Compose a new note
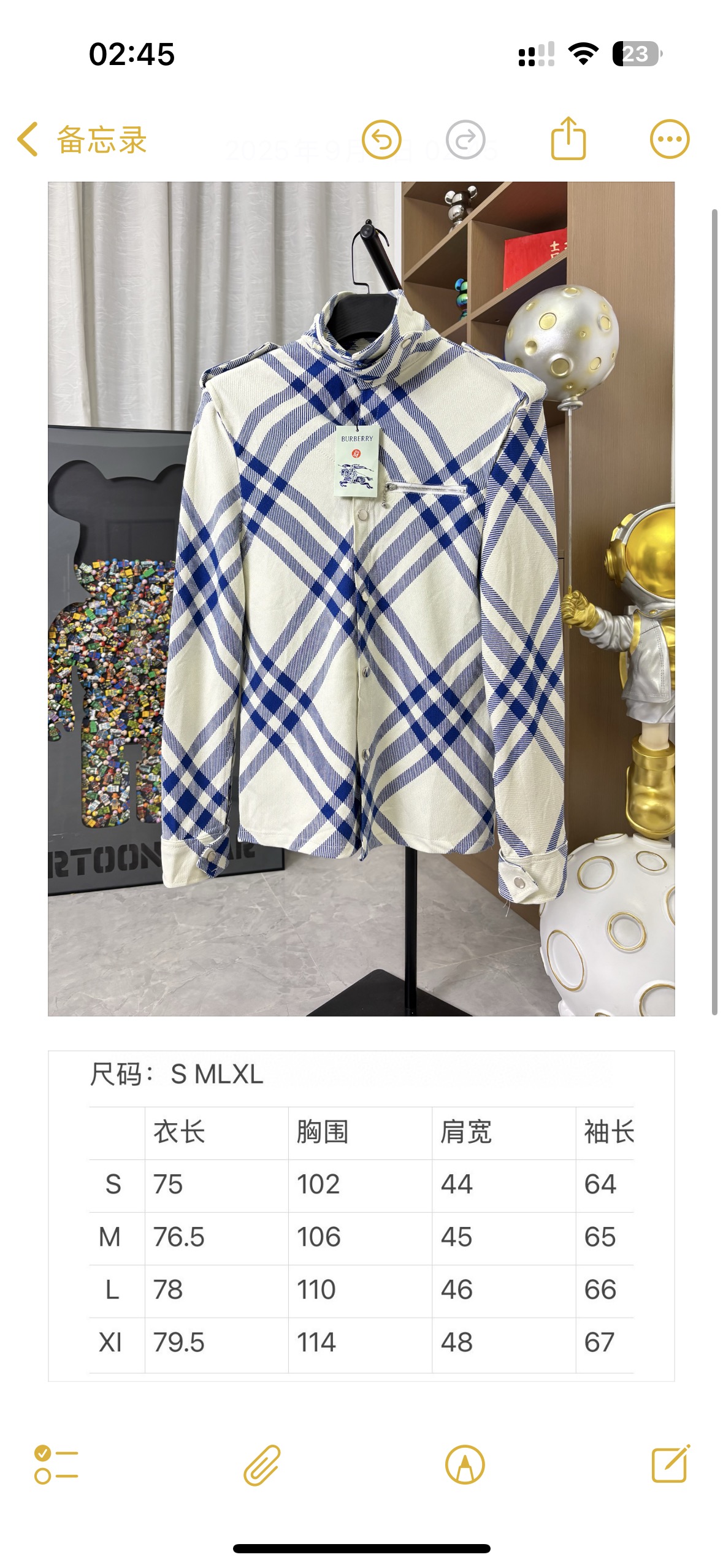Viewport: 723px width, 1568px height. tap(670, 1464)
